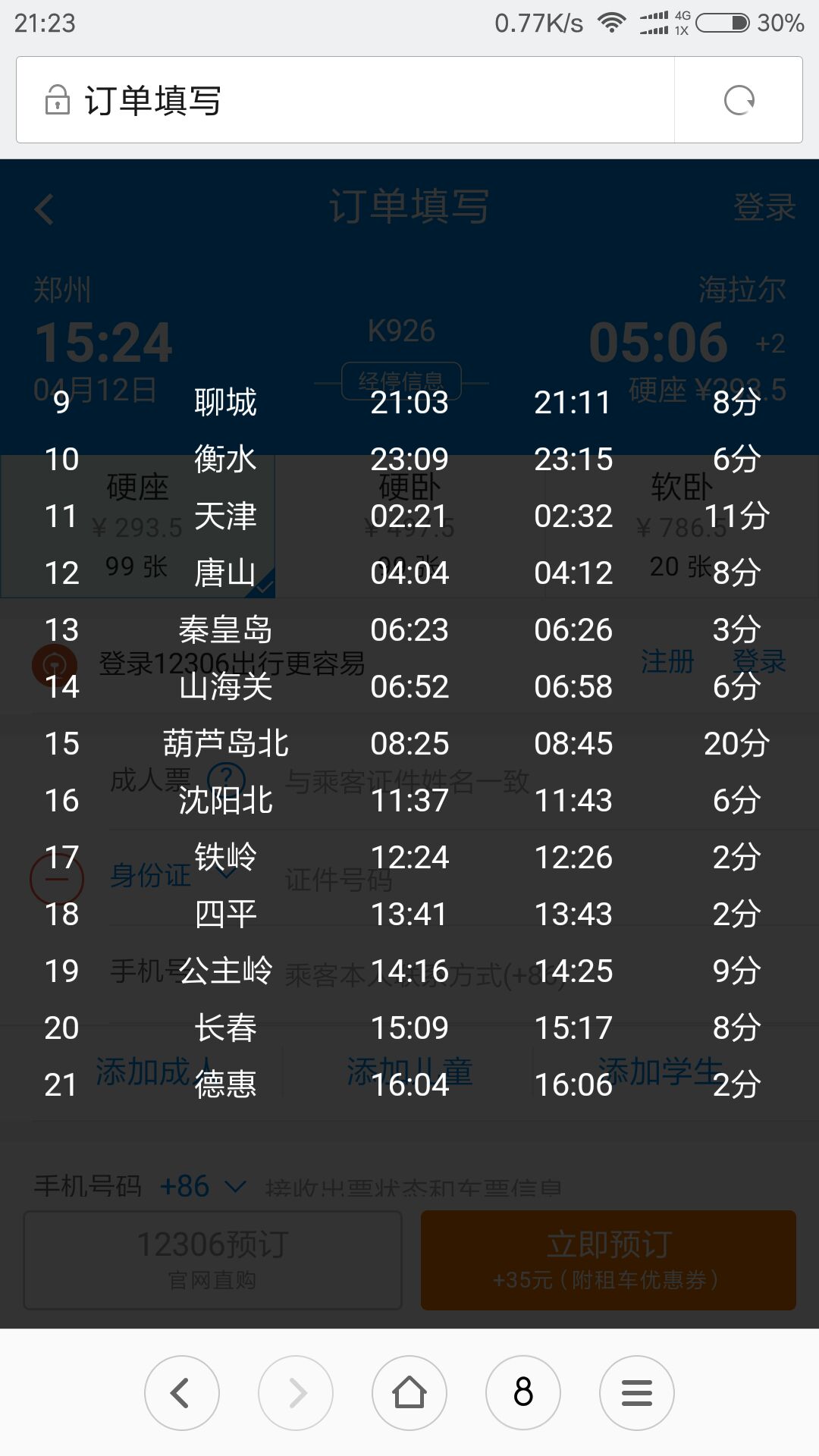Tap the 订单填写 address bar
Screen dimensions: 819x1456
[x=345, y=100]
